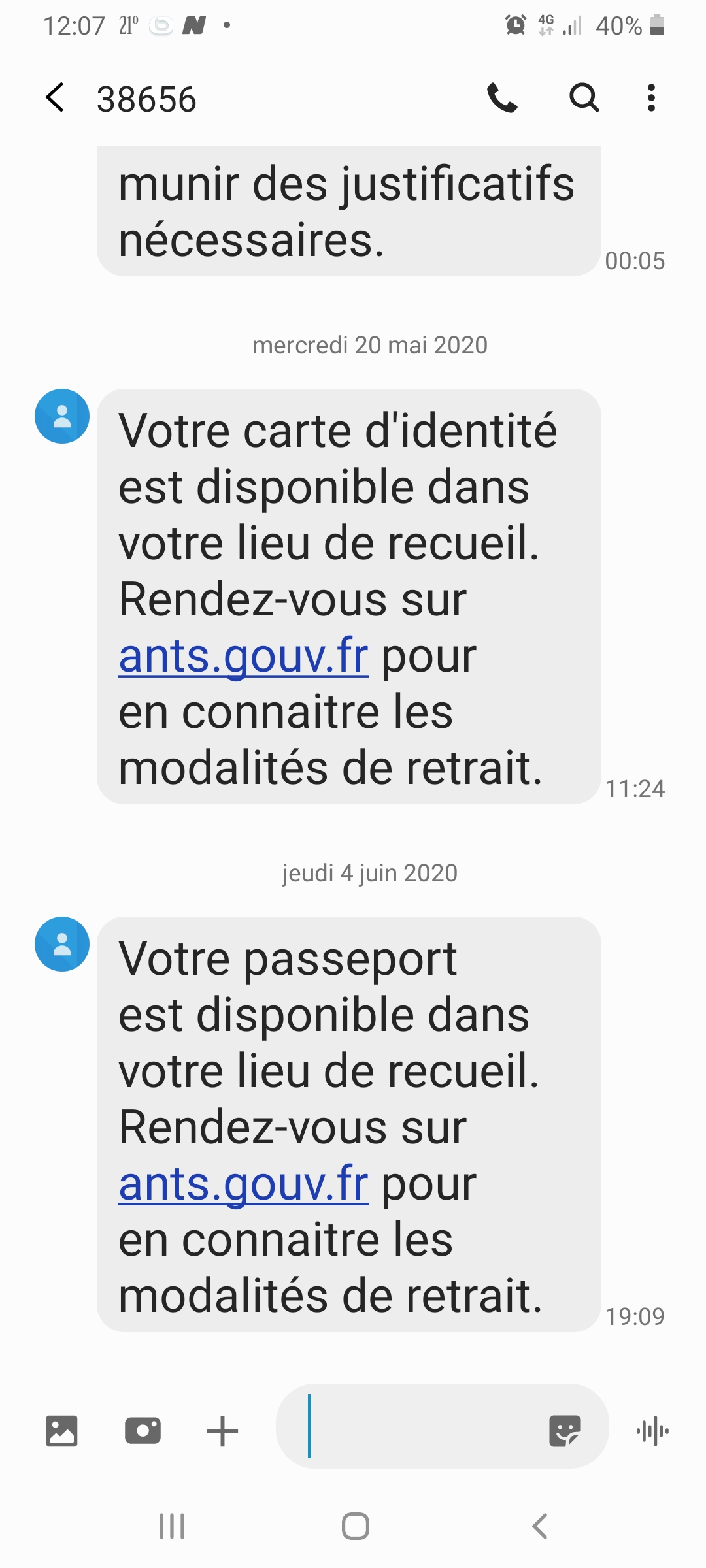Screen dimensions: 706x1568
Task: Search within this conversation
Action: click(x=584, y=98)
